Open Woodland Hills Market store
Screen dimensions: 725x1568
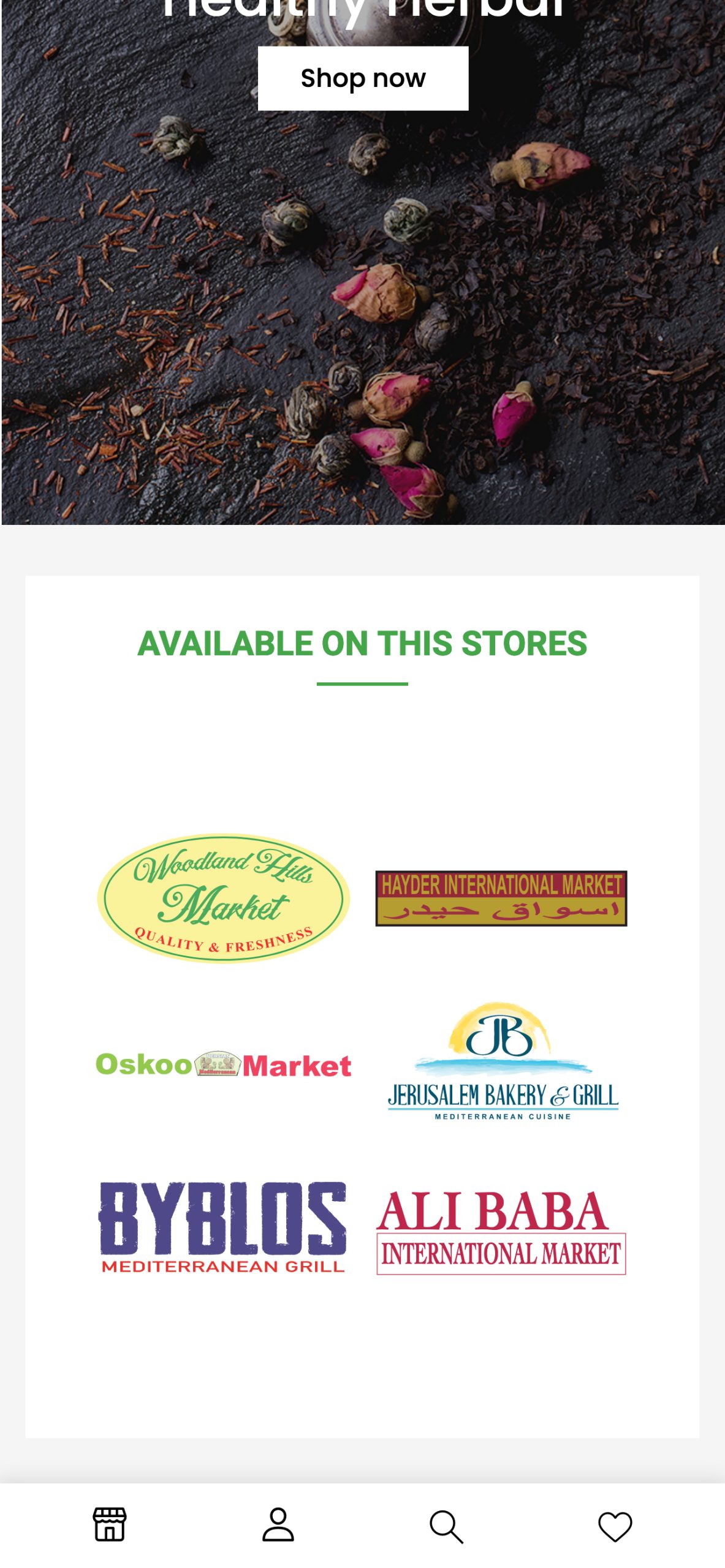[224, 898]
